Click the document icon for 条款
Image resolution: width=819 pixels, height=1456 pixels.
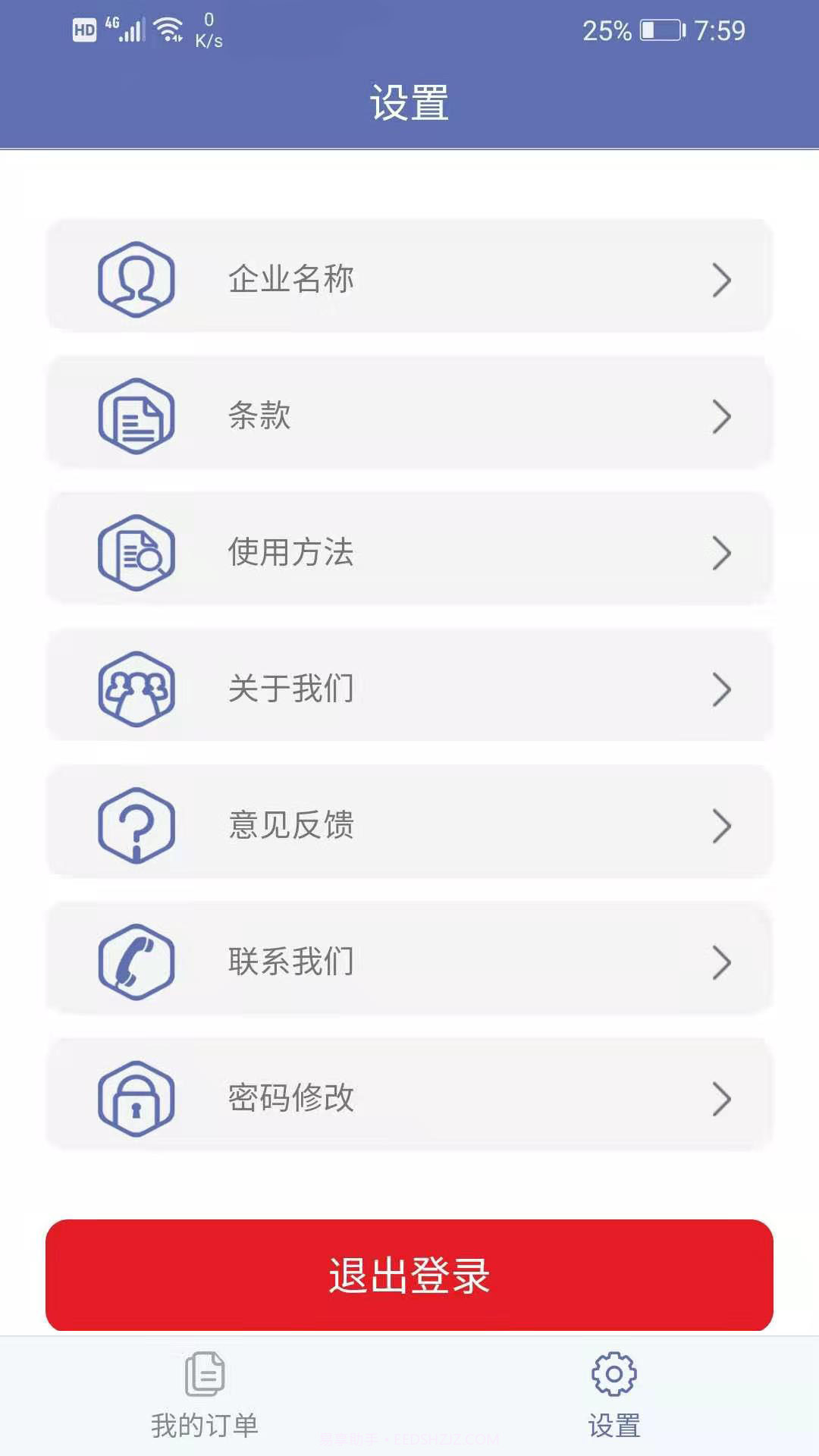[135, 415]
